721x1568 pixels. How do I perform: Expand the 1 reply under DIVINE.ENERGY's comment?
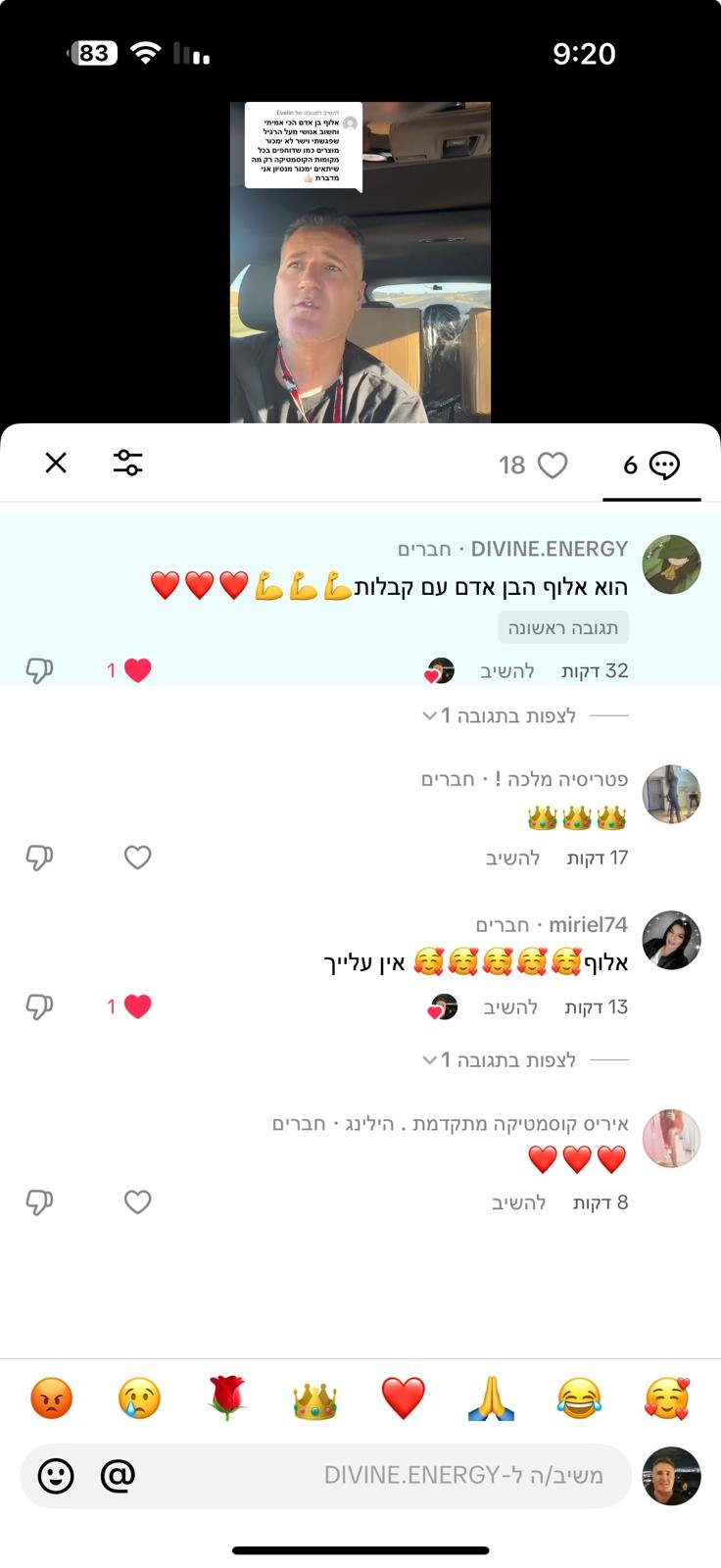(x=500, y=716)
